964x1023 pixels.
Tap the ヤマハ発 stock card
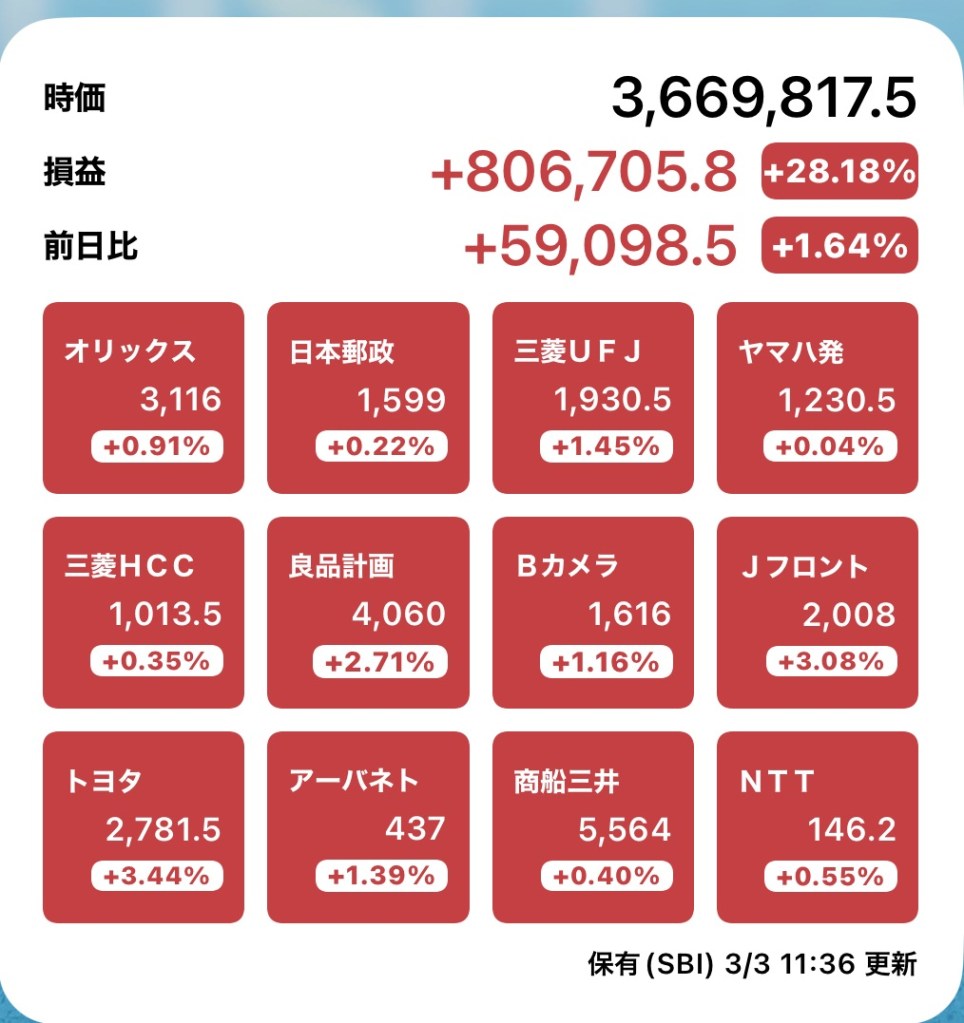[817, 398]
